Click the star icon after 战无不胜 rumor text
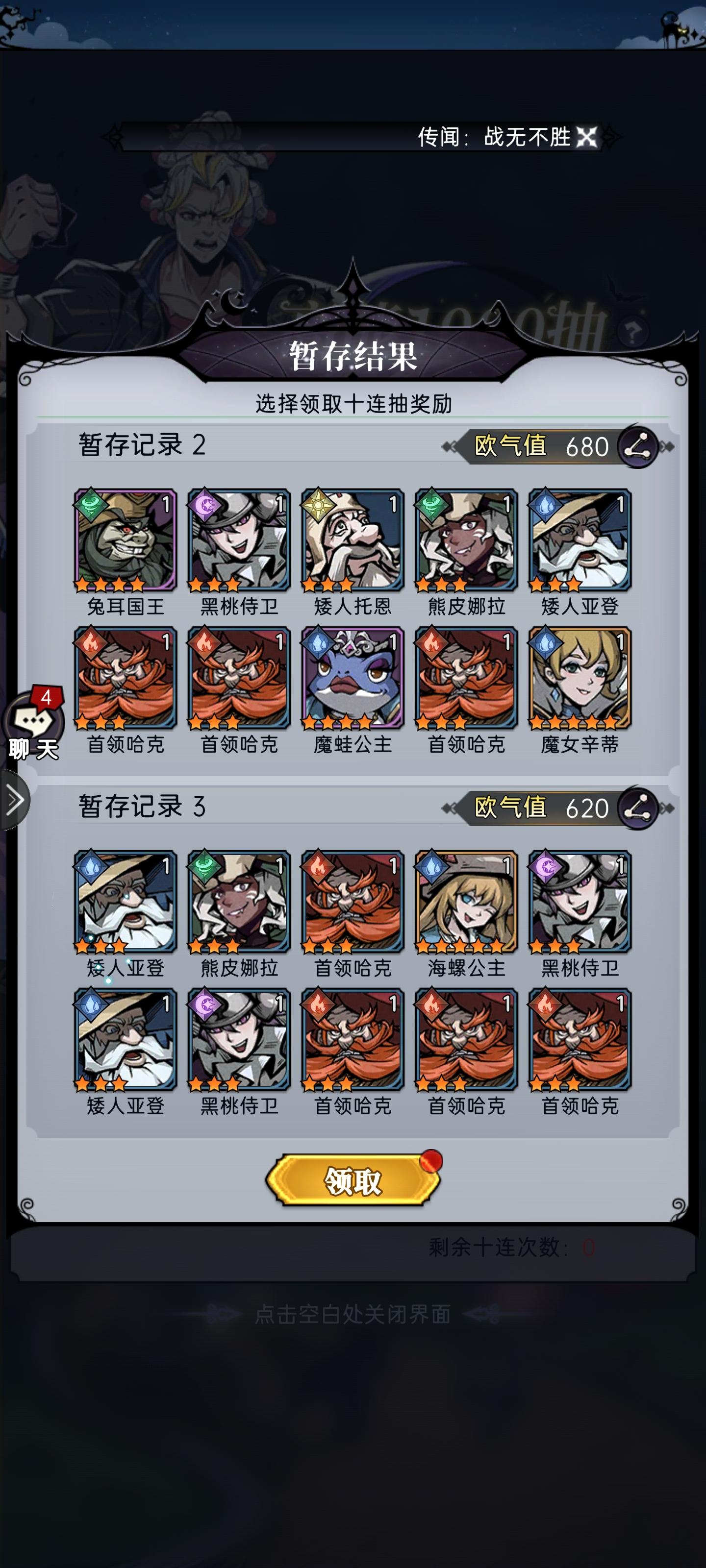 (586, 139)
